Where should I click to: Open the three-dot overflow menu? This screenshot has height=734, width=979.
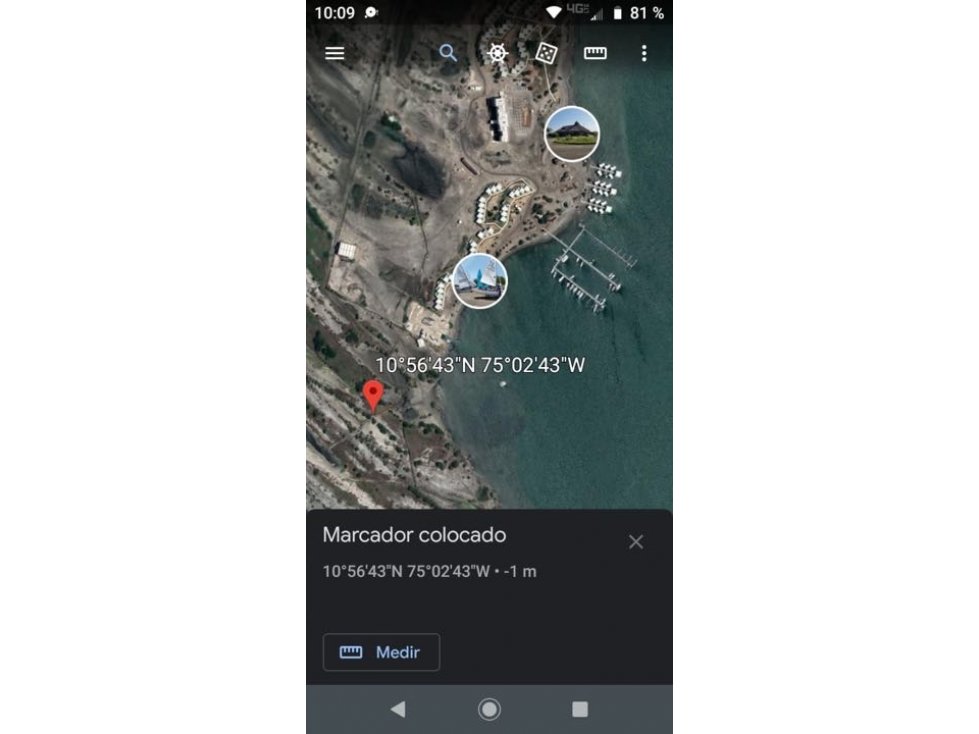click(644, 53)
